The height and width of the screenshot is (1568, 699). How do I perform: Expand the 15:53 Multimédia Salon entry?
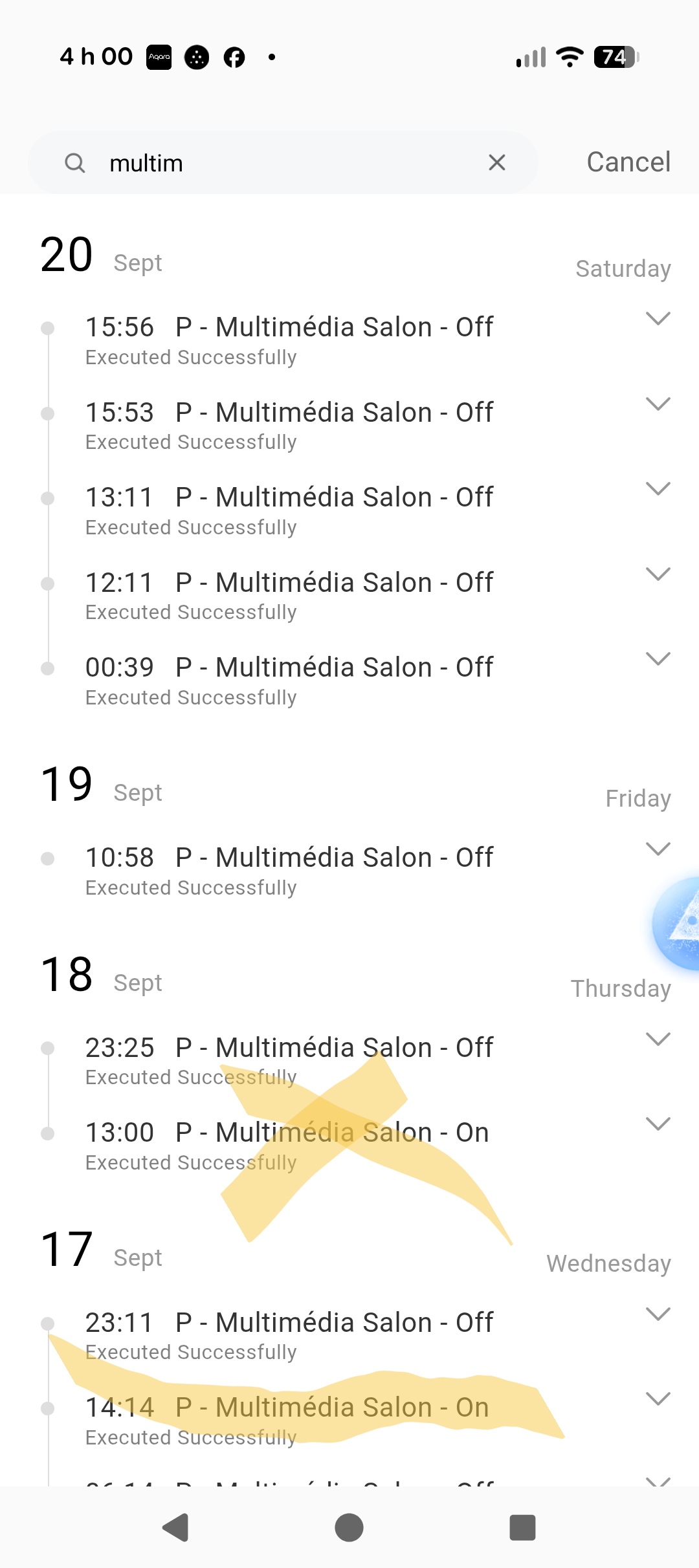coord(658,404)
